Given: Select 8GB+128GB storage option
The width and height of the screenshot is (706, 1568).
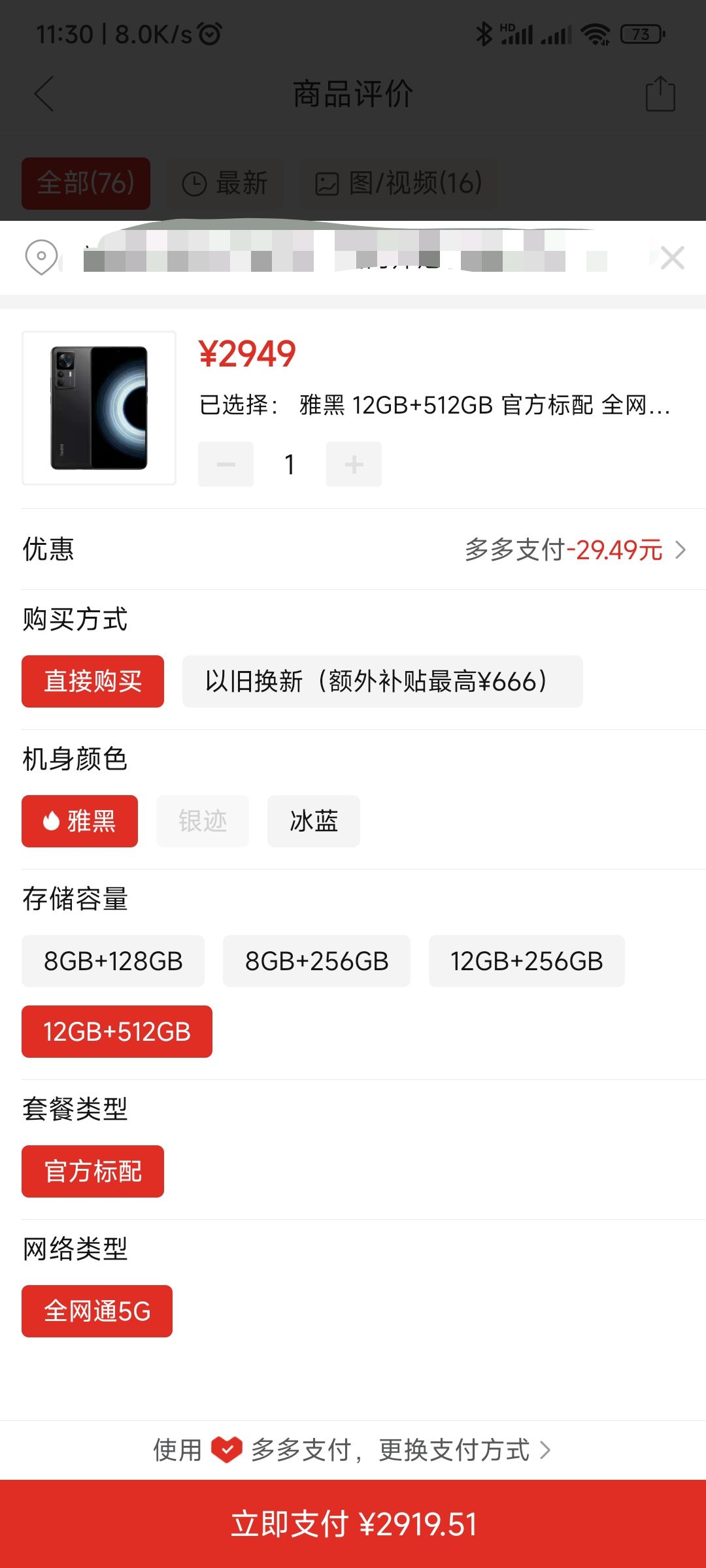Looking at the screenshot, I should click(112, 960).
